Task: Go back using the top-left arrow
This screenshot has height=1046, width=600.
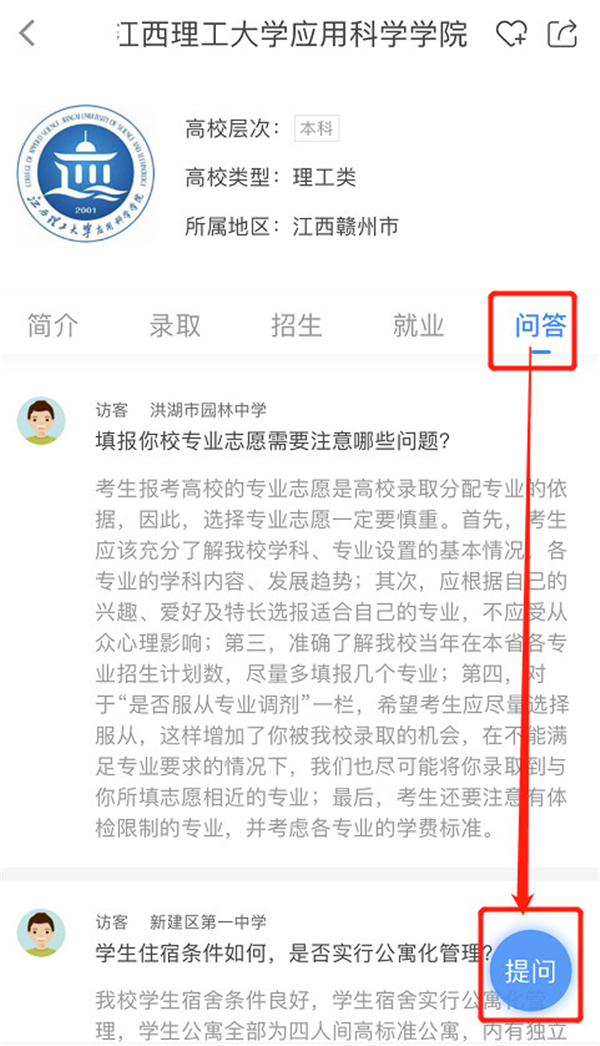Action: 28,33
